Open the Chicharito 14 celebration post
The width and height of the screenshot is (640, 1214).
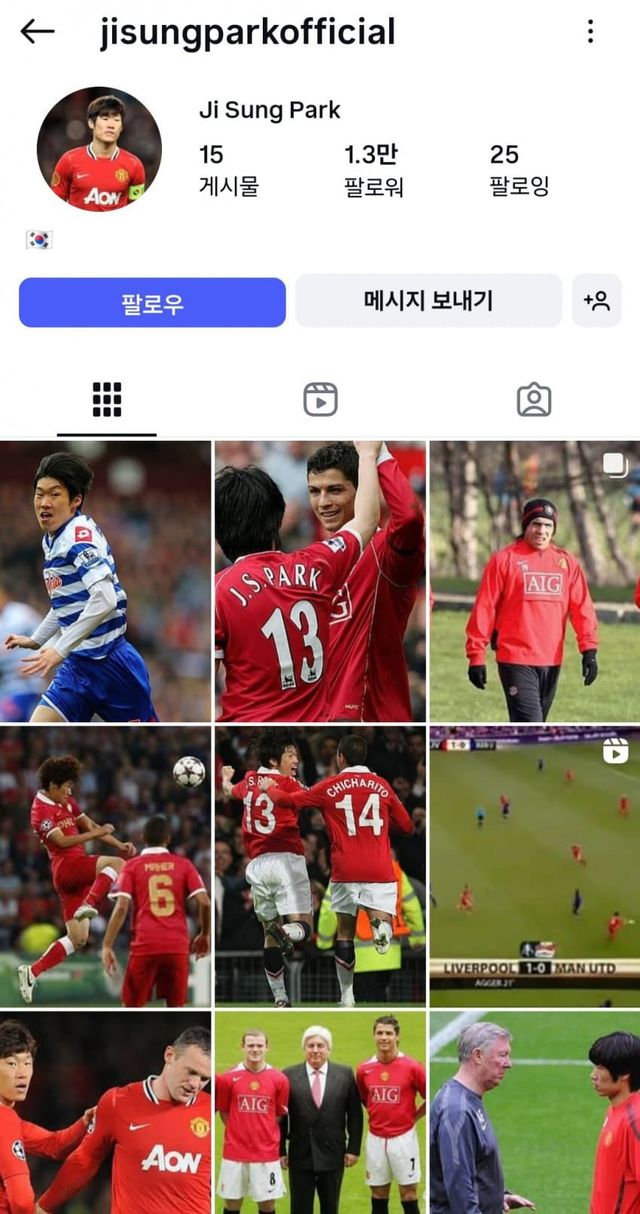pyautogui.click(x=320, y=866)
